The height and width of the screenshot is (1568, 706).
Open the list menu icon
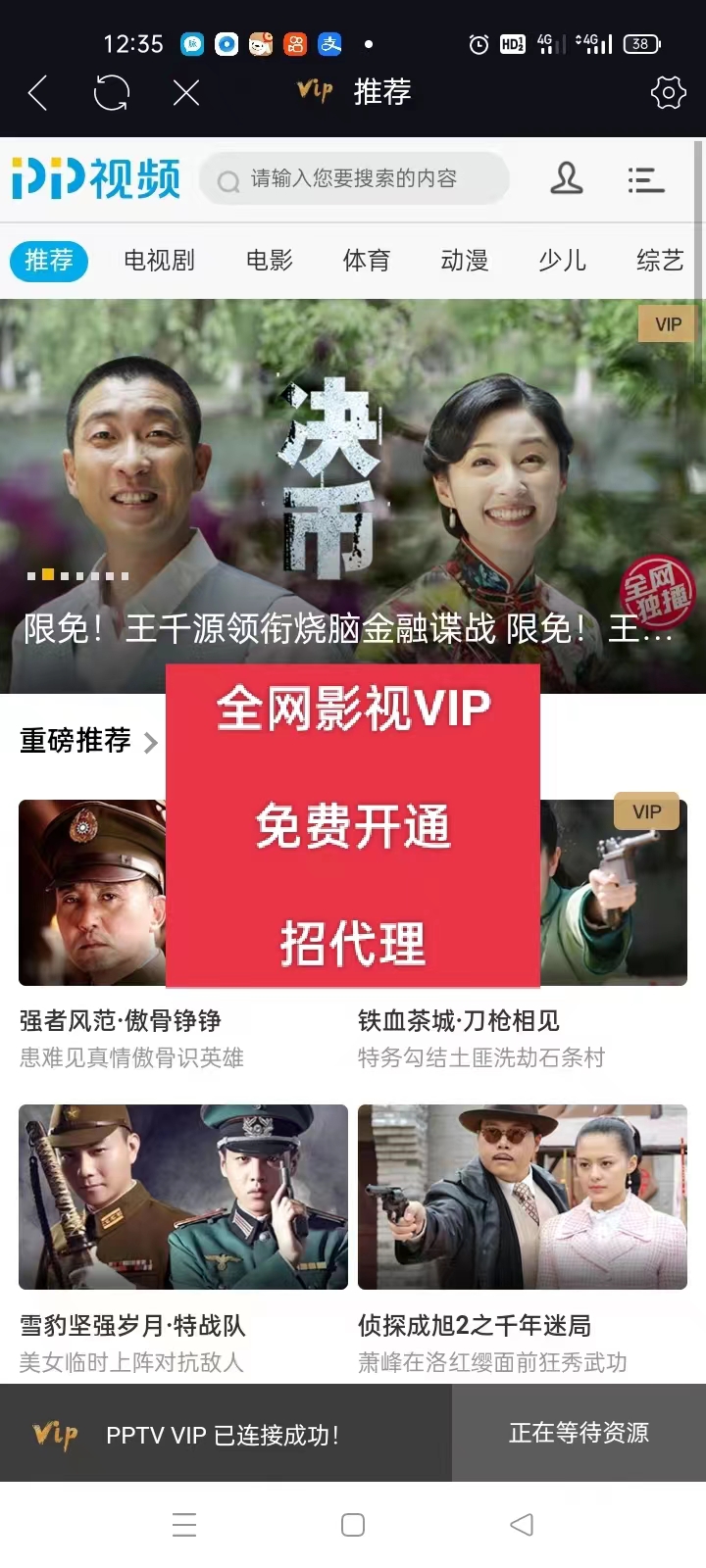coord(645,179)
